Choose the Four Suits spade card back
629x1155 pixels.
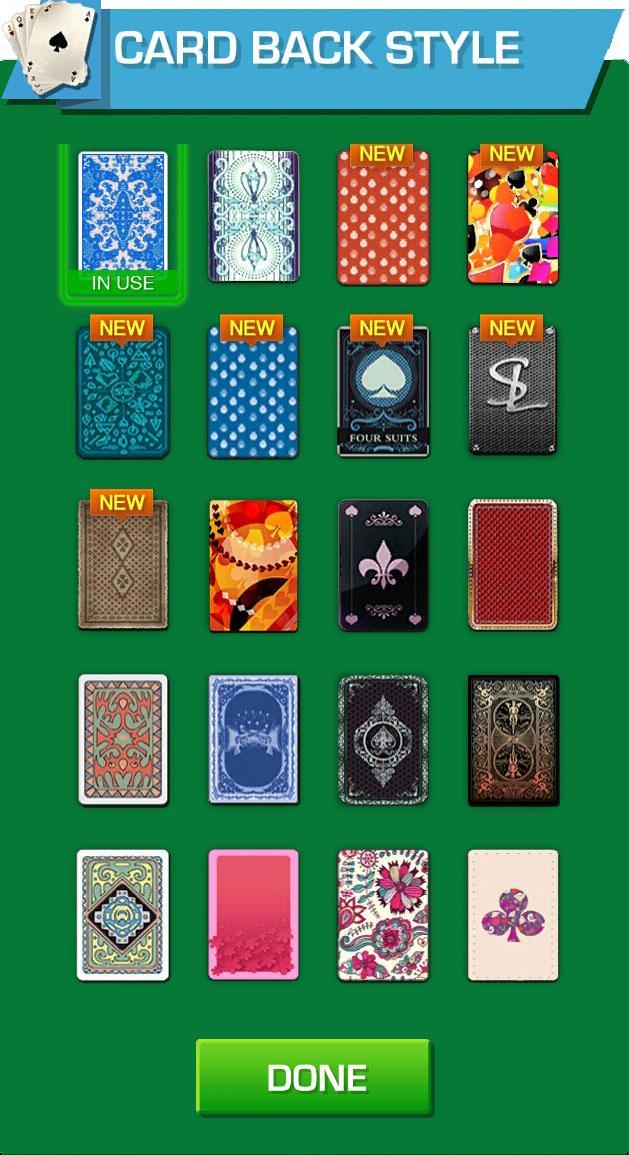(383, 392)
